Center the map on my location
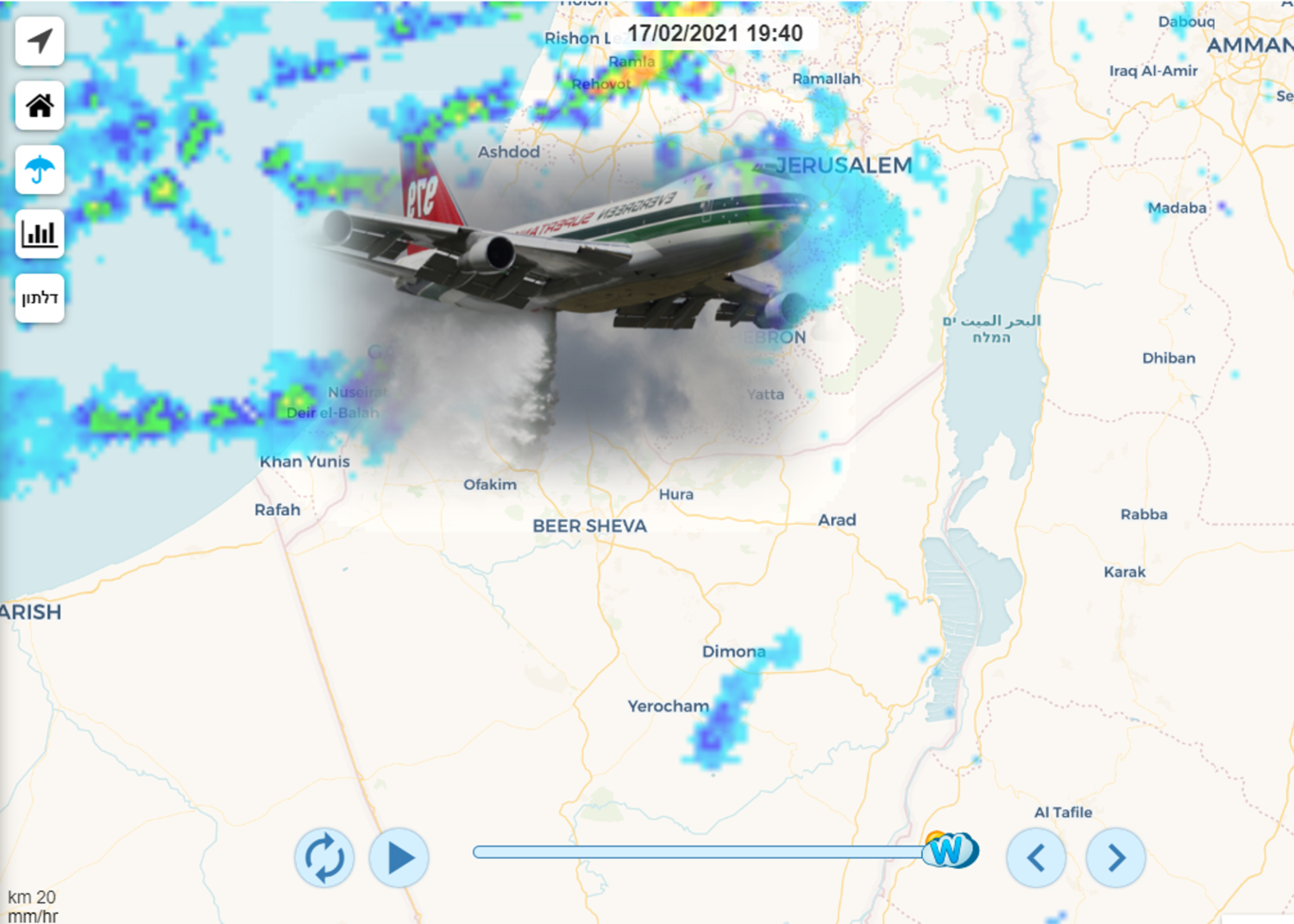The height and width of the screenshot is (924, 1294). (x=40, y=41)
